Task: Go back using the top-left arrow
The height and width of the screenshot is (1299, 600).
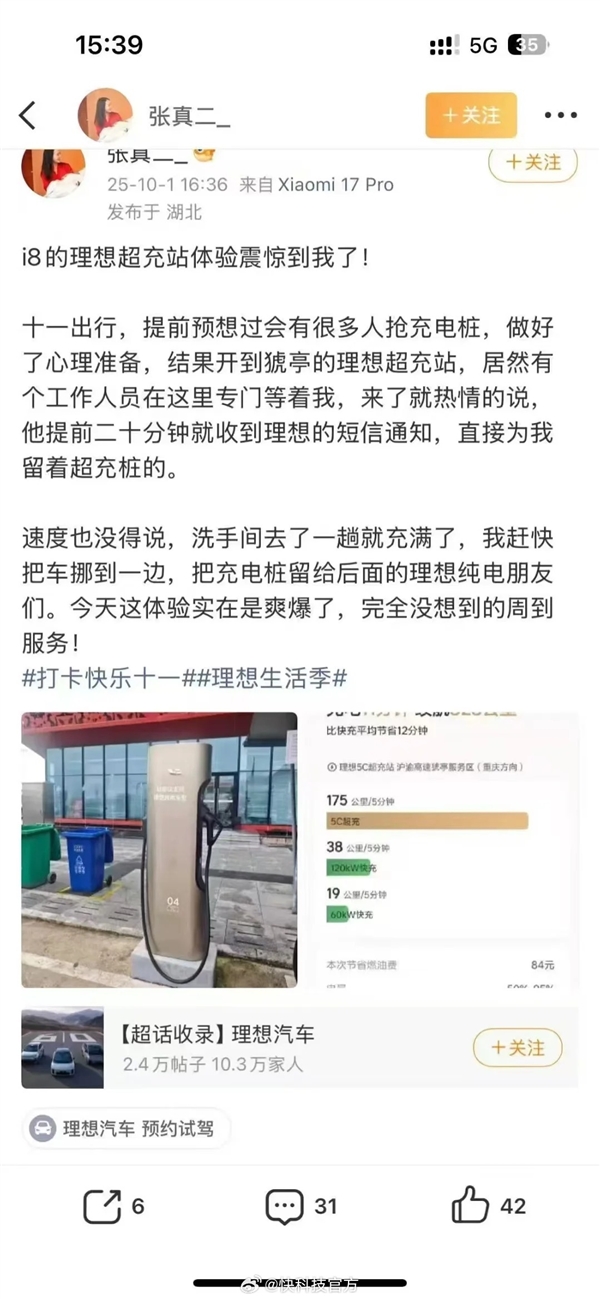Action: 28,115
